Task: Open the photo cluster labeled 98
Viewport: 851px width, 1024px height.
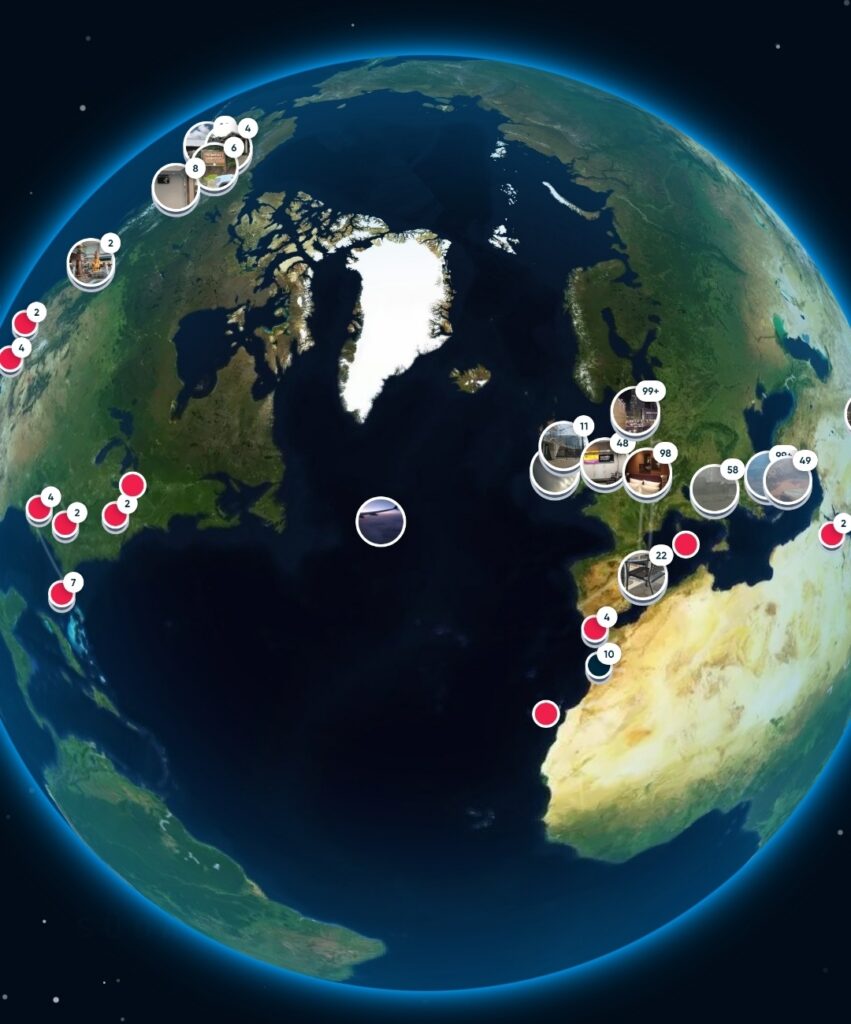Action: [647, 473]
